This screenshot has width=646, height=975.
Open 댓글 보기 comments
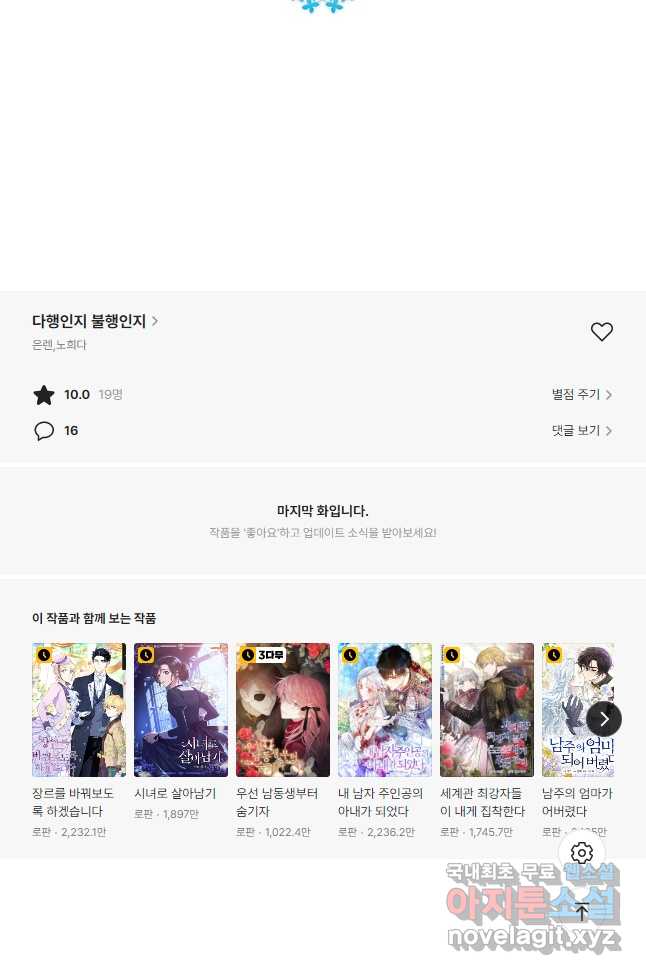(x=582, y=431)
